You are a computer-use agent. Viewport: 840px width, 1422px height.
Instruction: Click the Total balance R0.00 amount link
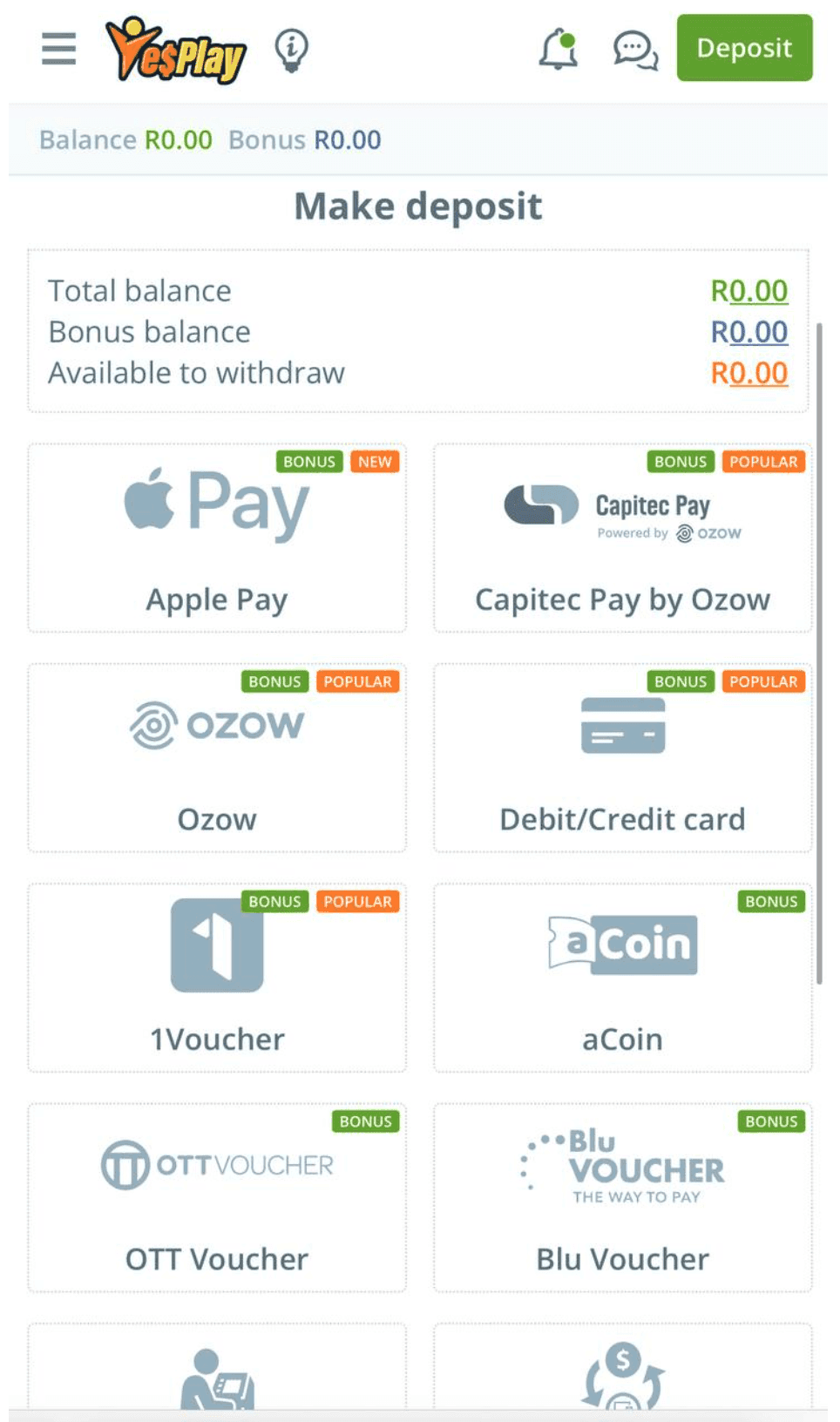coord(750,290)
